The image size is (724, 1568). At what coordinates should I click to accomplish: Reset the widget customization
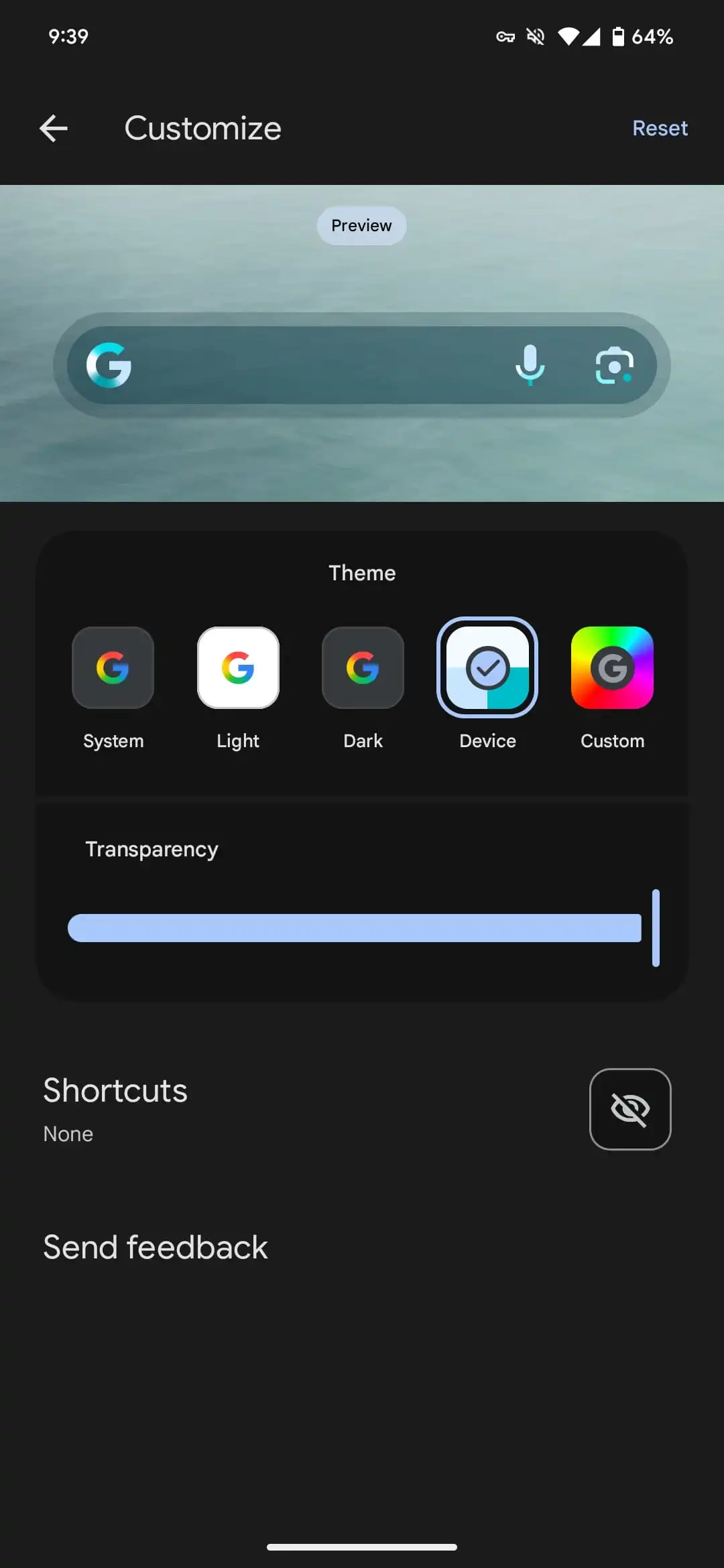click(660, 128)
